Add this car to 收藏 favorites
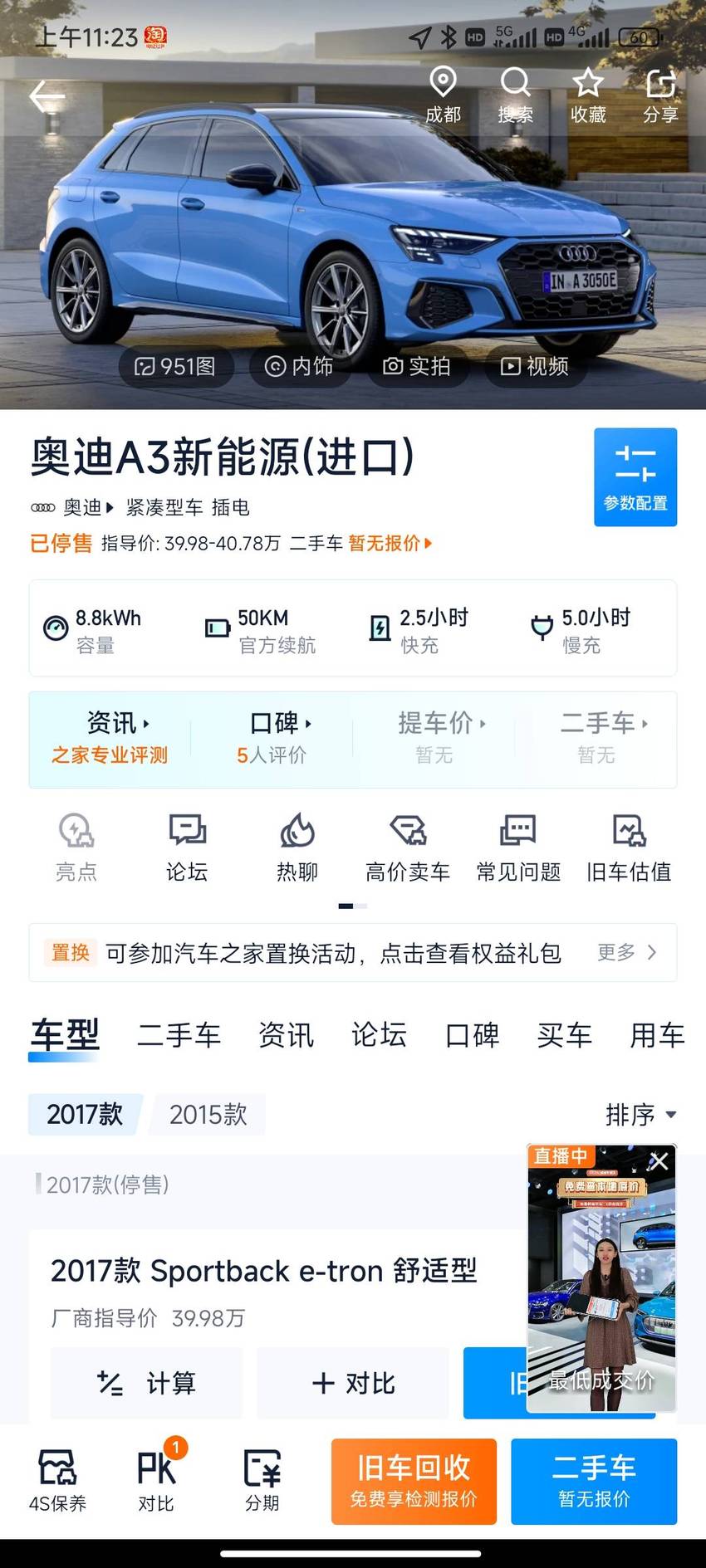Viewport: 706px width, 1568px height. pyautogui.click(x=588, y=95)
